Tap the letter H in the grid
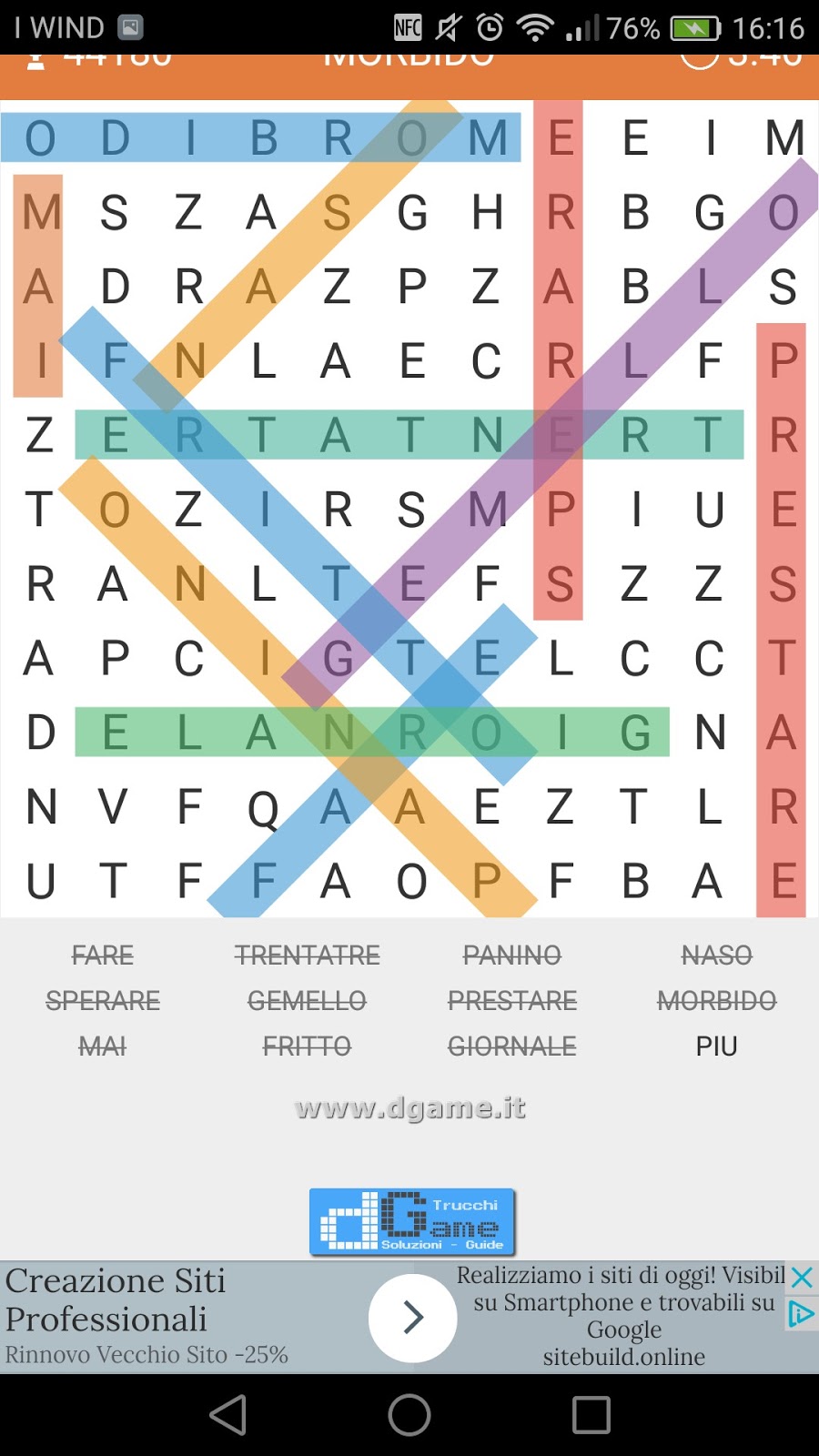Image resolution: width=819 pixels, height=1456 pixels. [487, 213]
